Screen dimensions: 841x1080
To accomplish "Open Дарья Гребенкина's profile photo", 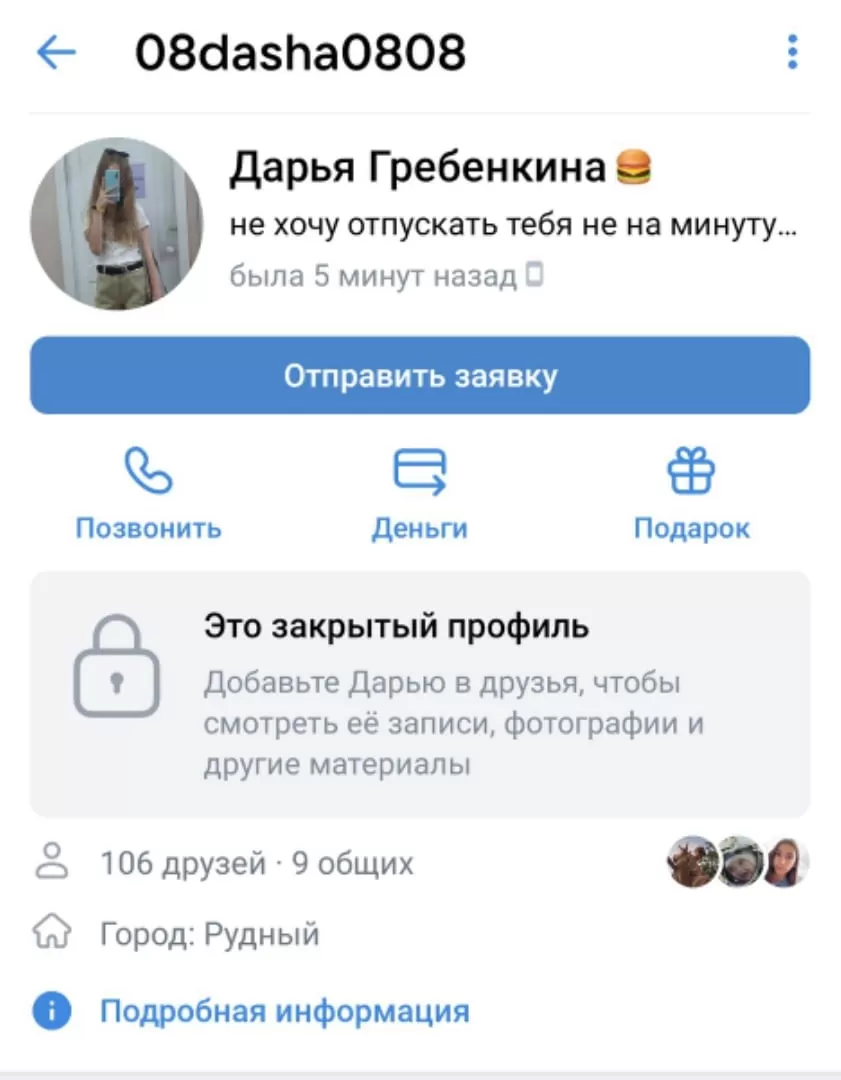I will pyautogui.click(x=116, y=223).
